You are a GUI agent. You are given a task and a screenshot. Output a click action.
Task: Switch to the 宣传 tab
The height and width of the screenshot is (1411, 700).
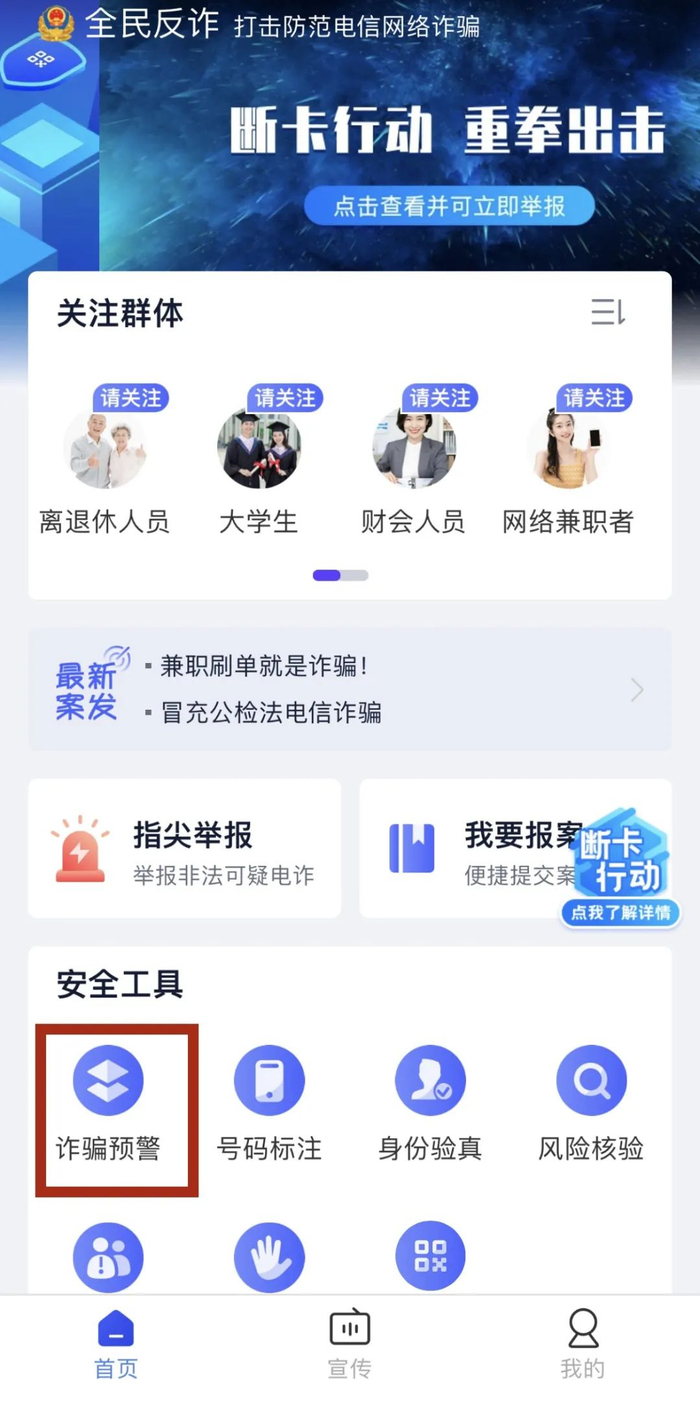point(349,1345)
